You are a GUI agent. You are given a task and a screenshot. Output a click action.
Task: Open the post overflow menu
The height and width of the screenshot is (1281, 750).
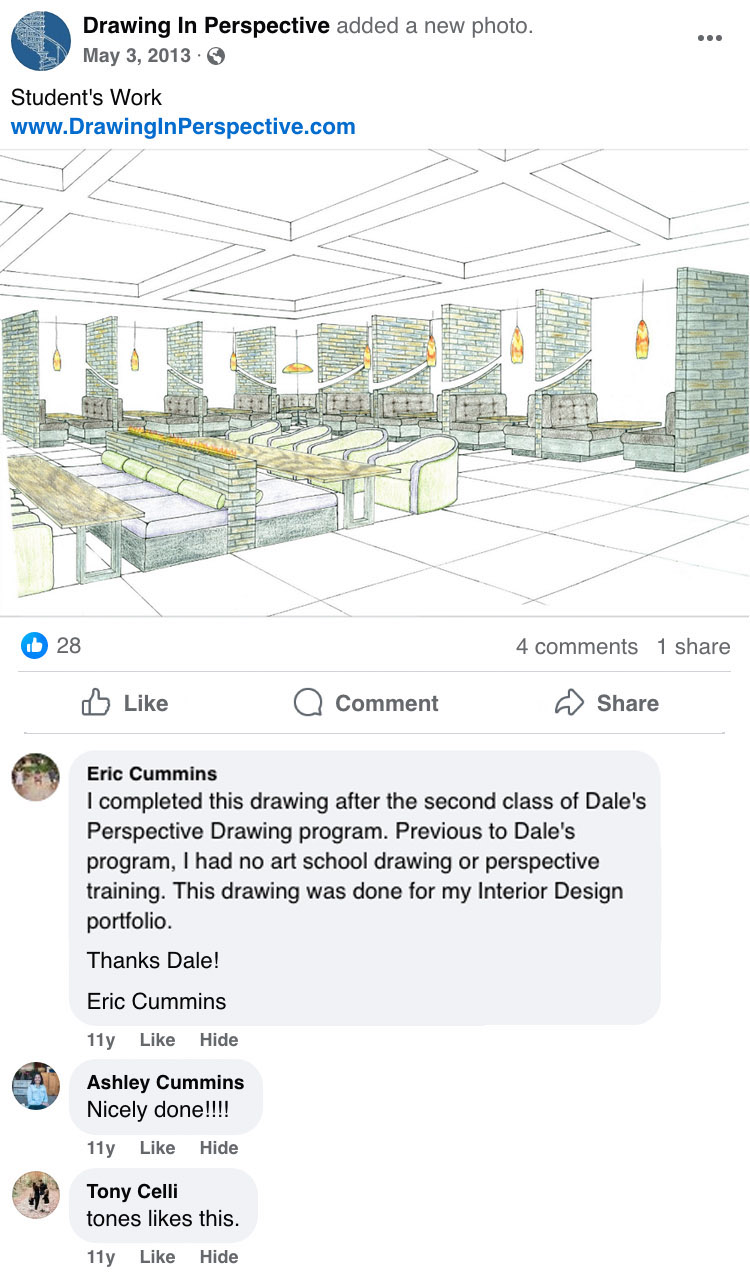pos(709,38)
